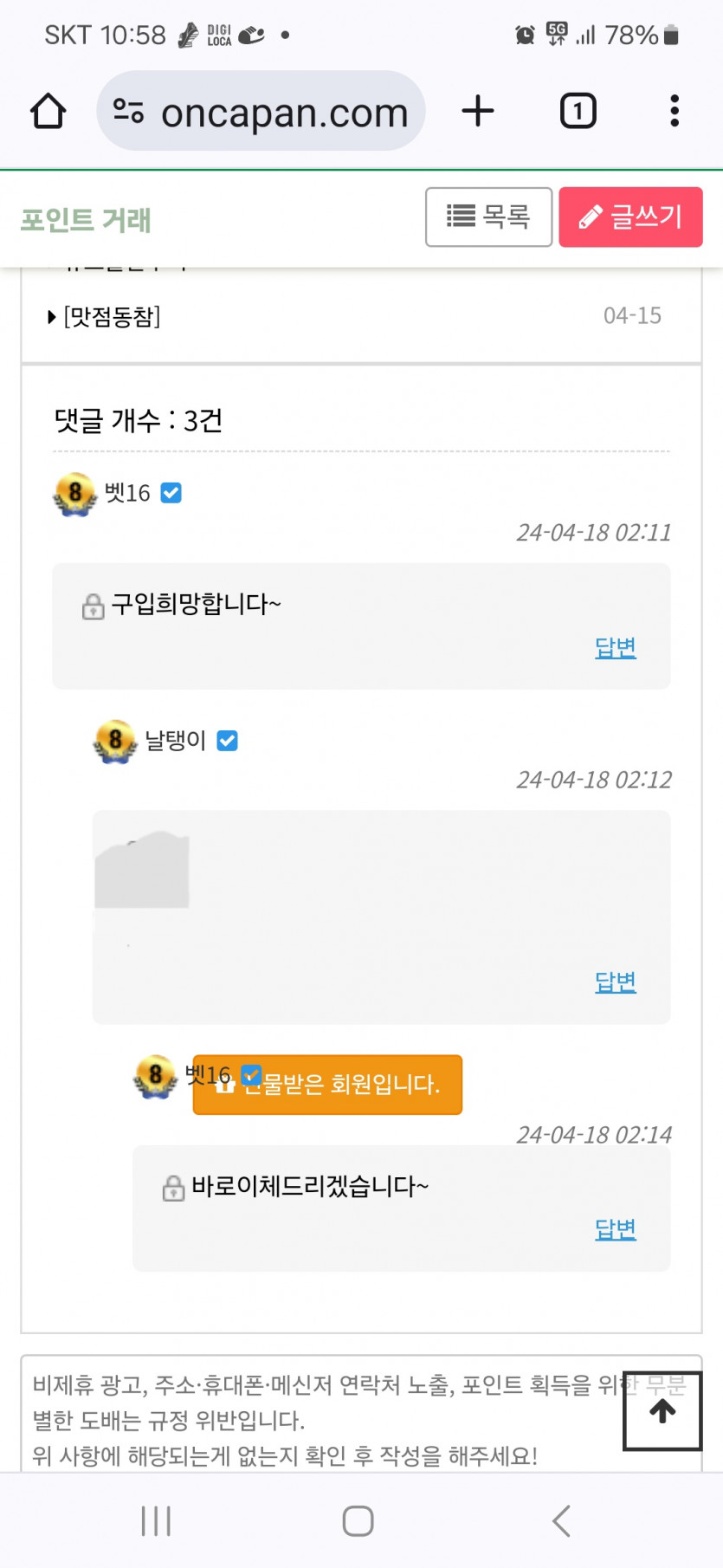Reply to 날탱이's comment
This screenshot has width=723, height=1568.
[615, 982]
